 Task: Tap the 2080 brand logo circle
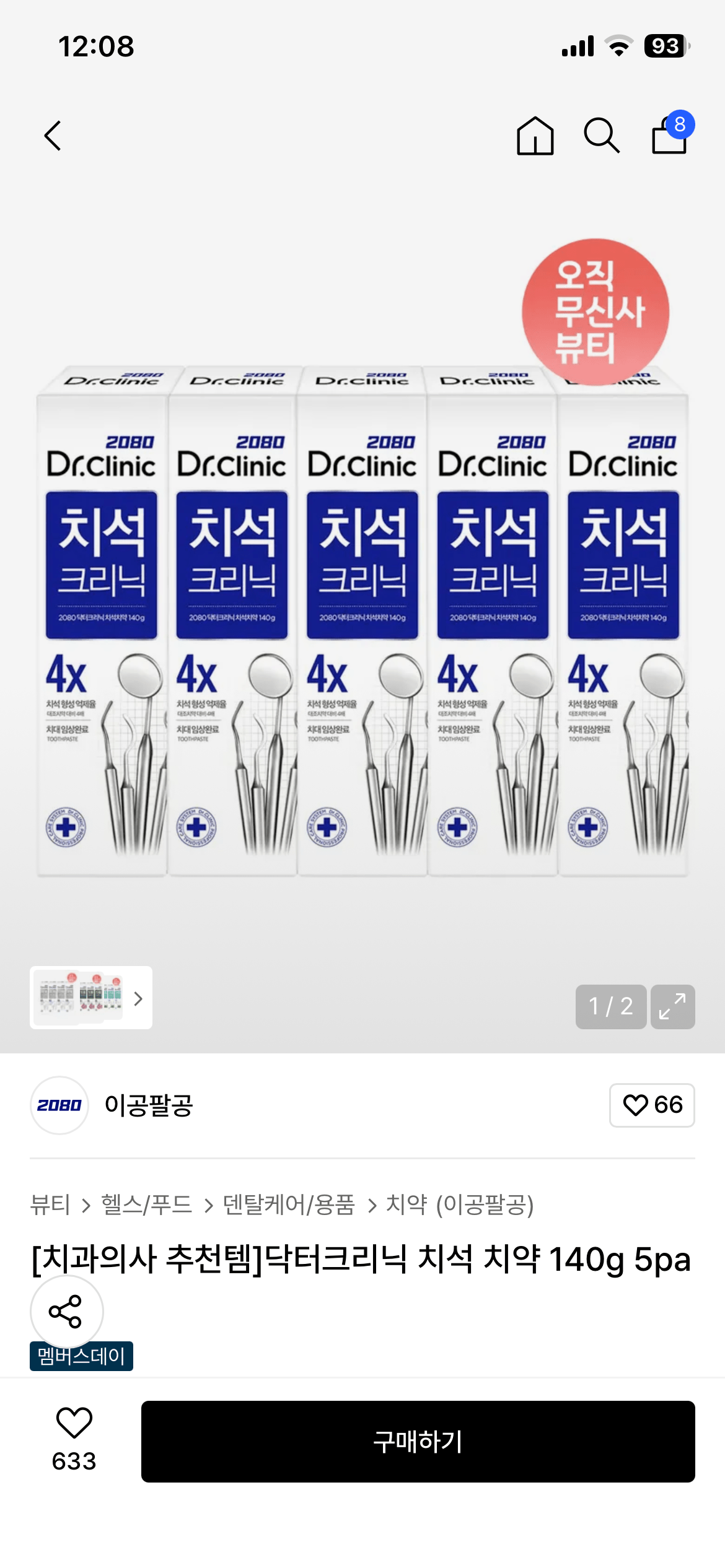tap(59, 1106)
